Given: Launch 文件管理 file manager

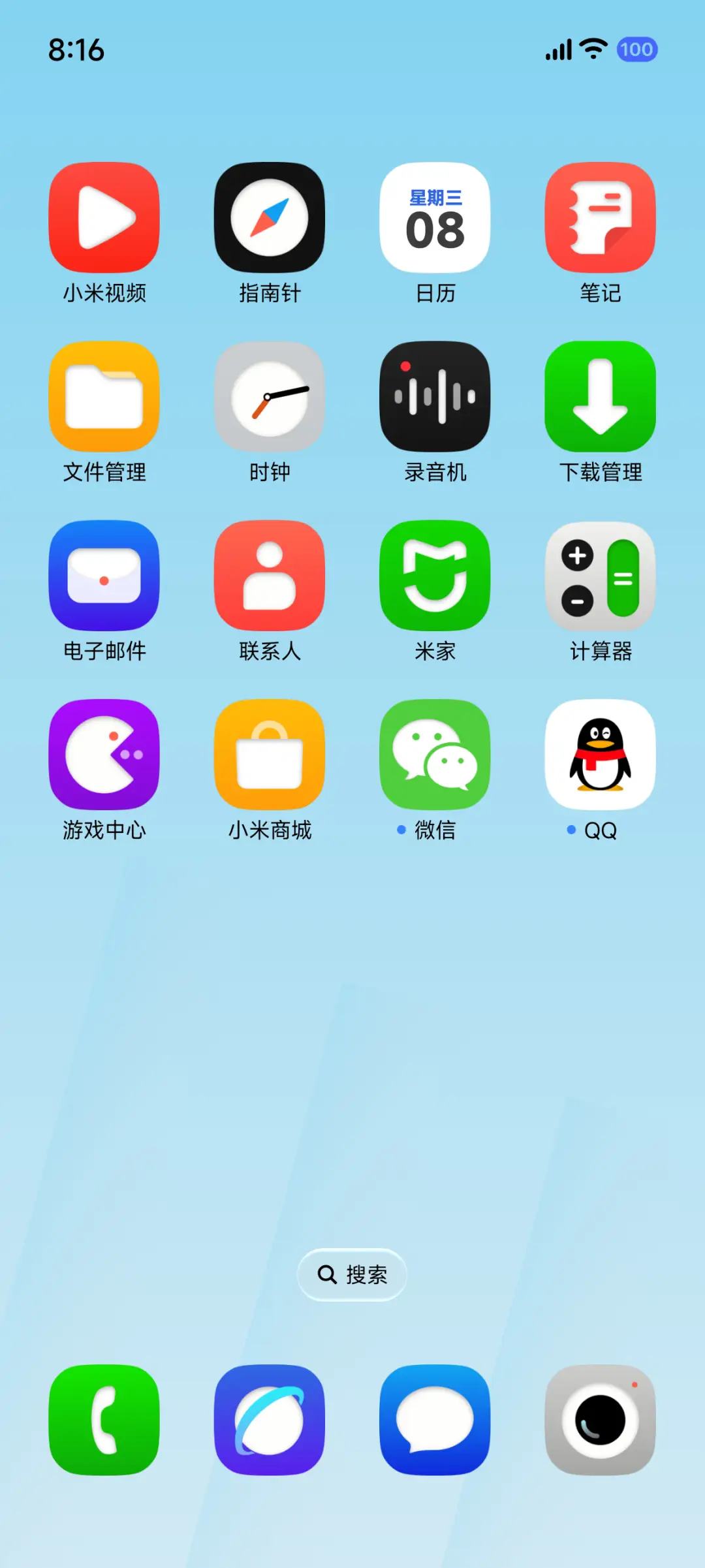Looking at the screenshot, I should (x=103, y=397).
